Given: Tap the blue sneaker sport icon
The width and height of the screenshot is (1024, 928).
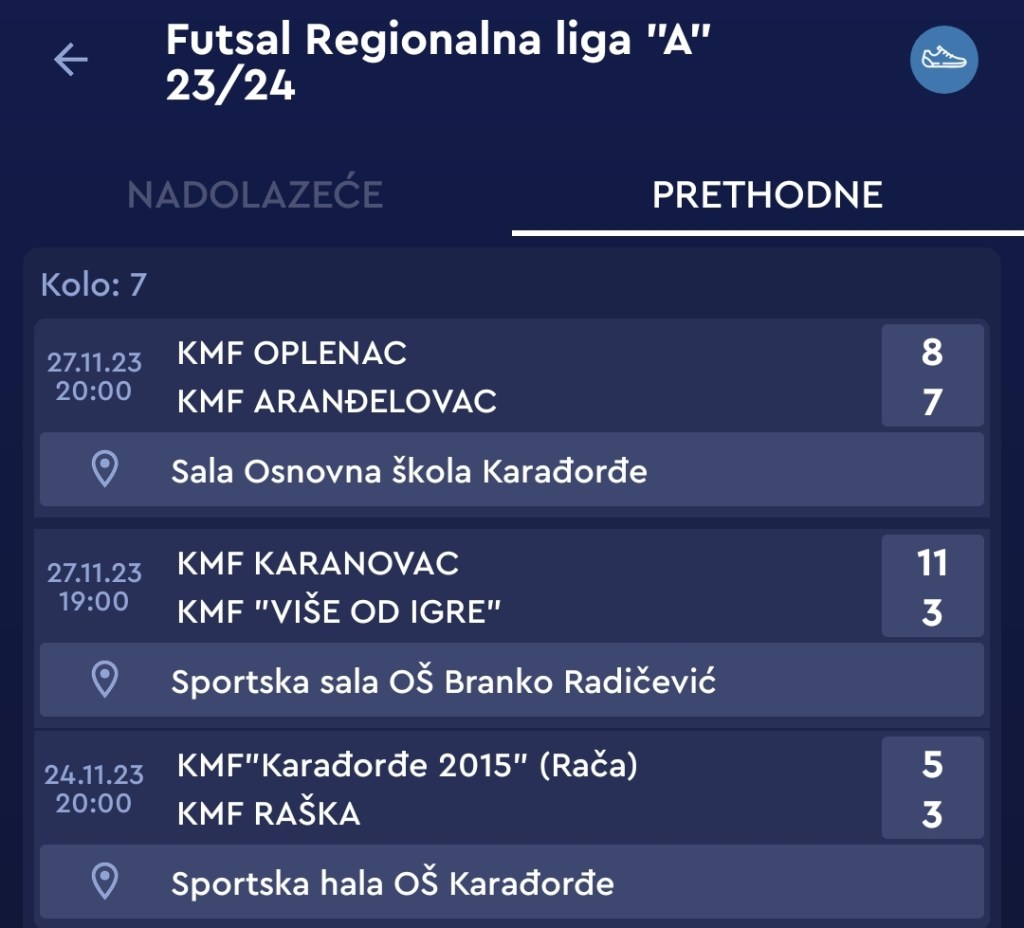Looking at the screenshot, I should (x=943, y=60).
